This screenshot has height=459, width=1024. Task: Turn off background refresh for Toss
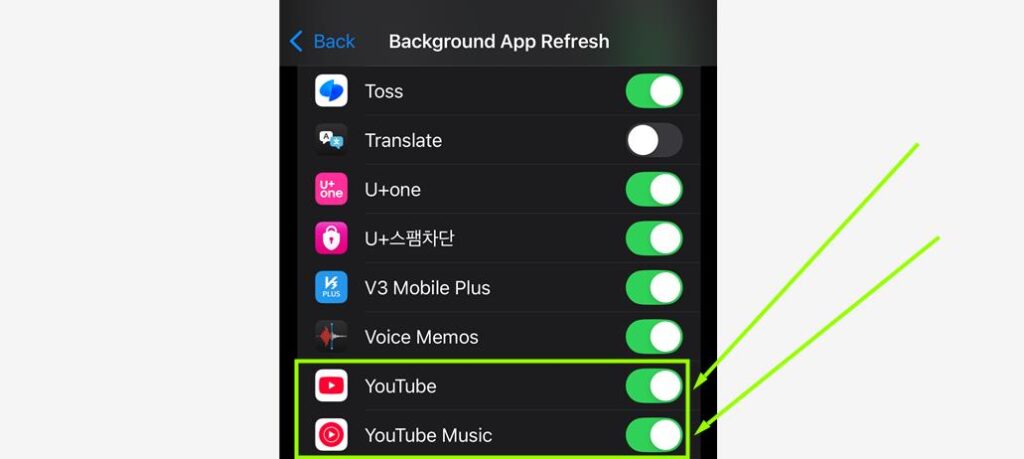click(x=654, y=91)
